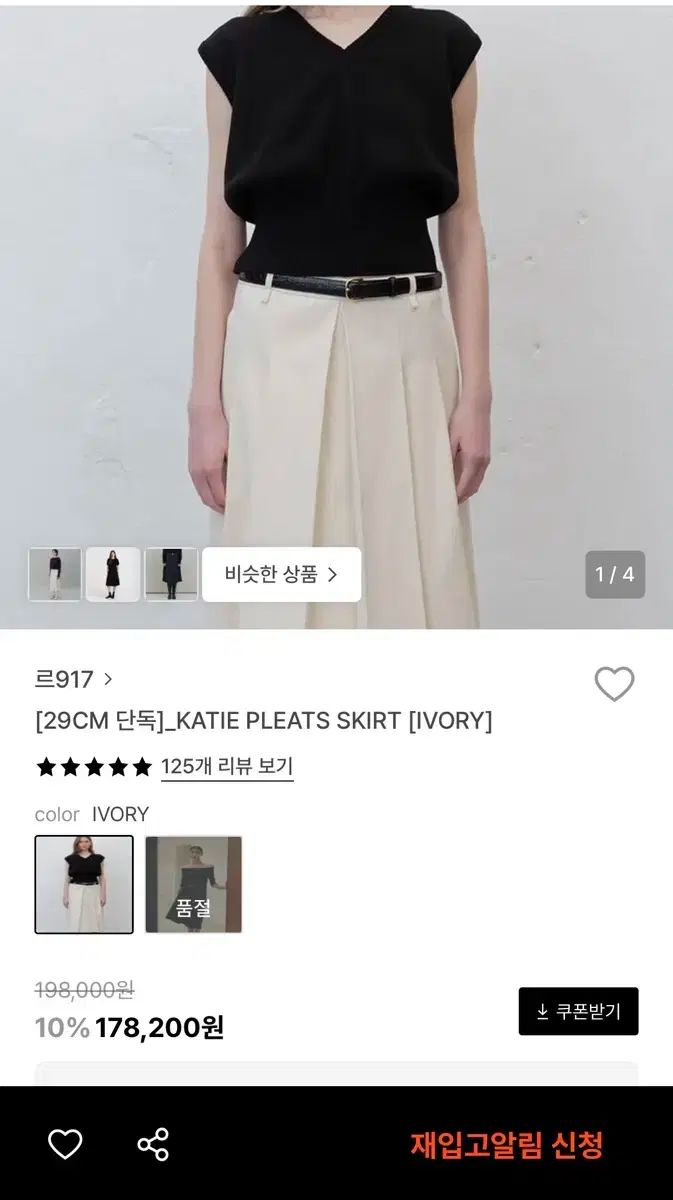Open similar products via 비슷한 상품 button
The image size is (673, 1200).
click(281, 574)
